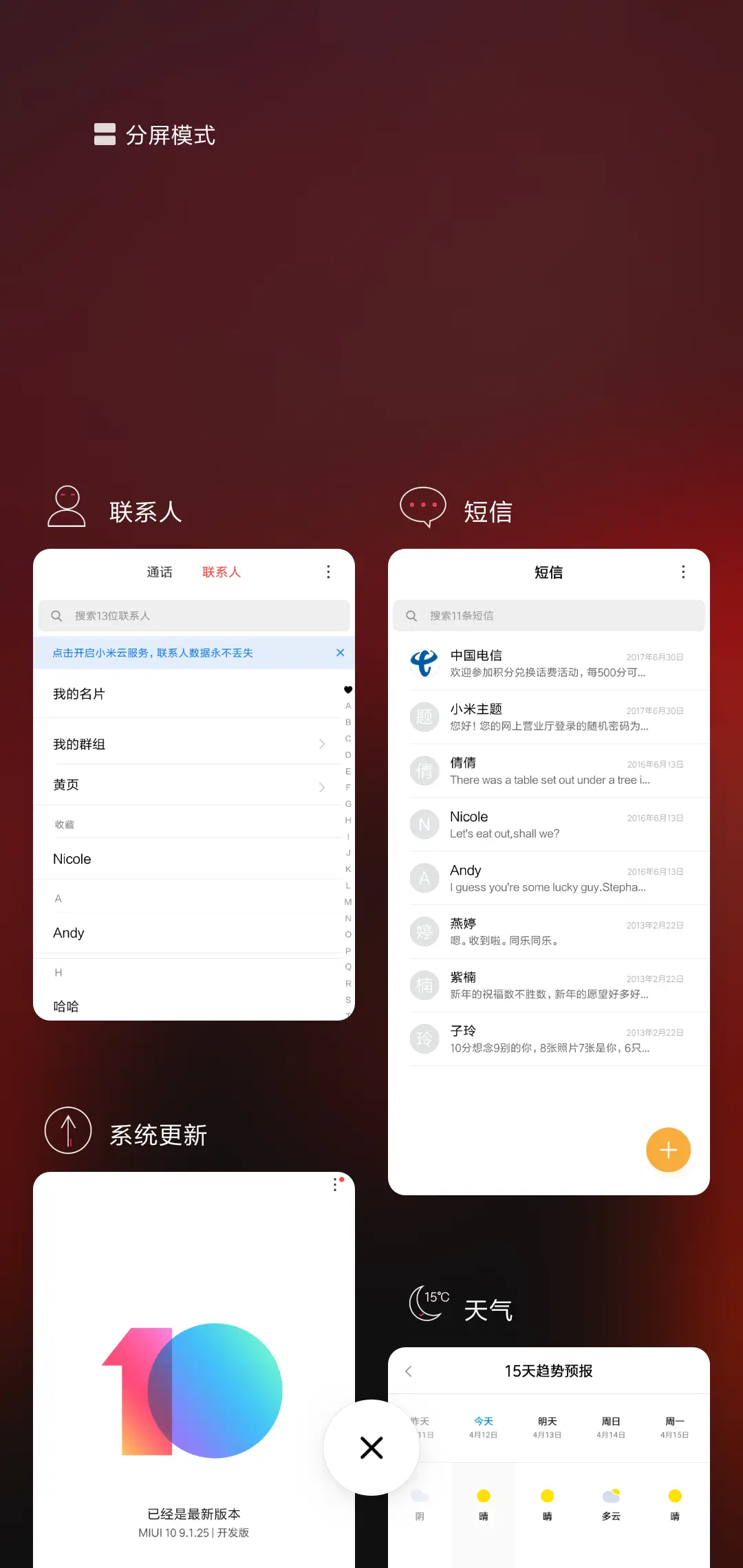Switch to the 通话 tab

pos(160,571)
